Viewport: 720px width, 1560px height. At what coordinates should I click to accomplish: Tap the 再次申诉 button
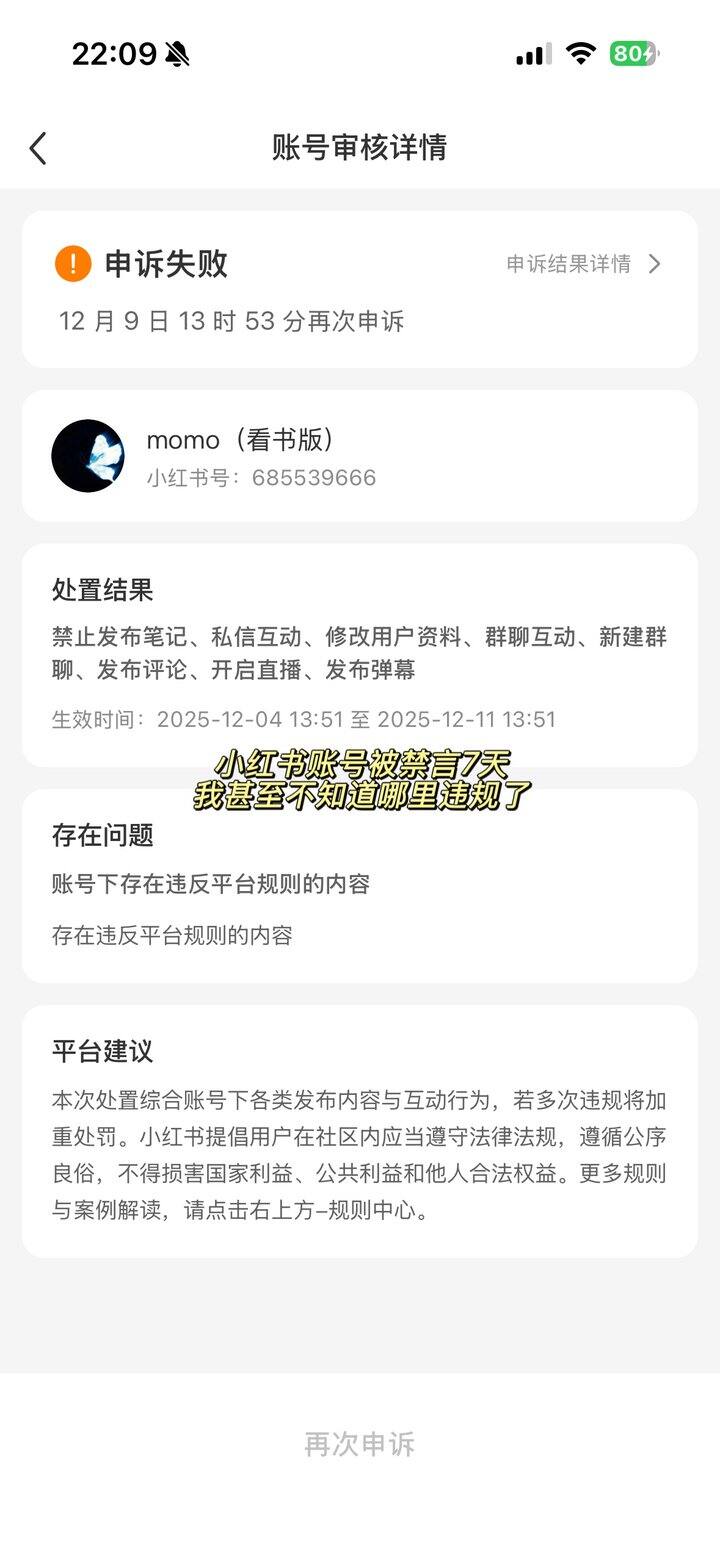click(x=359, y=1444)
